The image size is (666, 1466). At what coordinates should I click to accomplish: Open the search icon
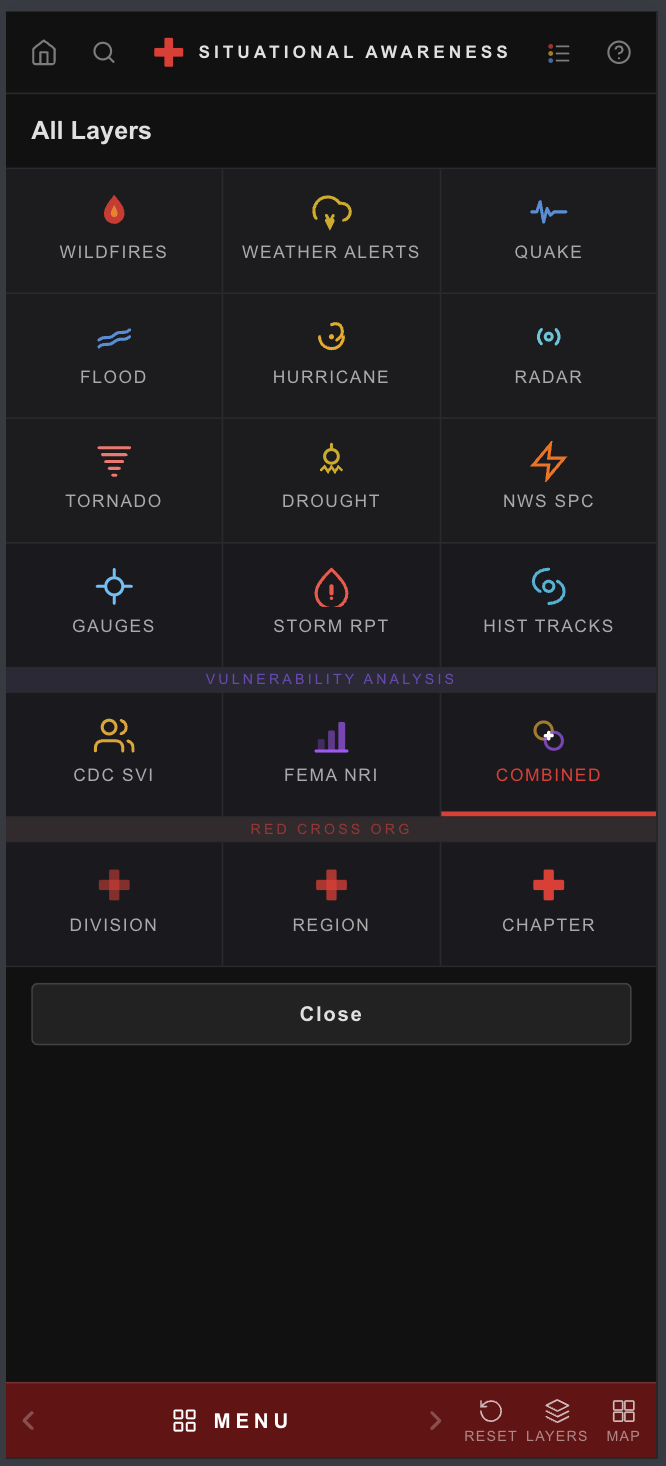(x=104, y=53)
